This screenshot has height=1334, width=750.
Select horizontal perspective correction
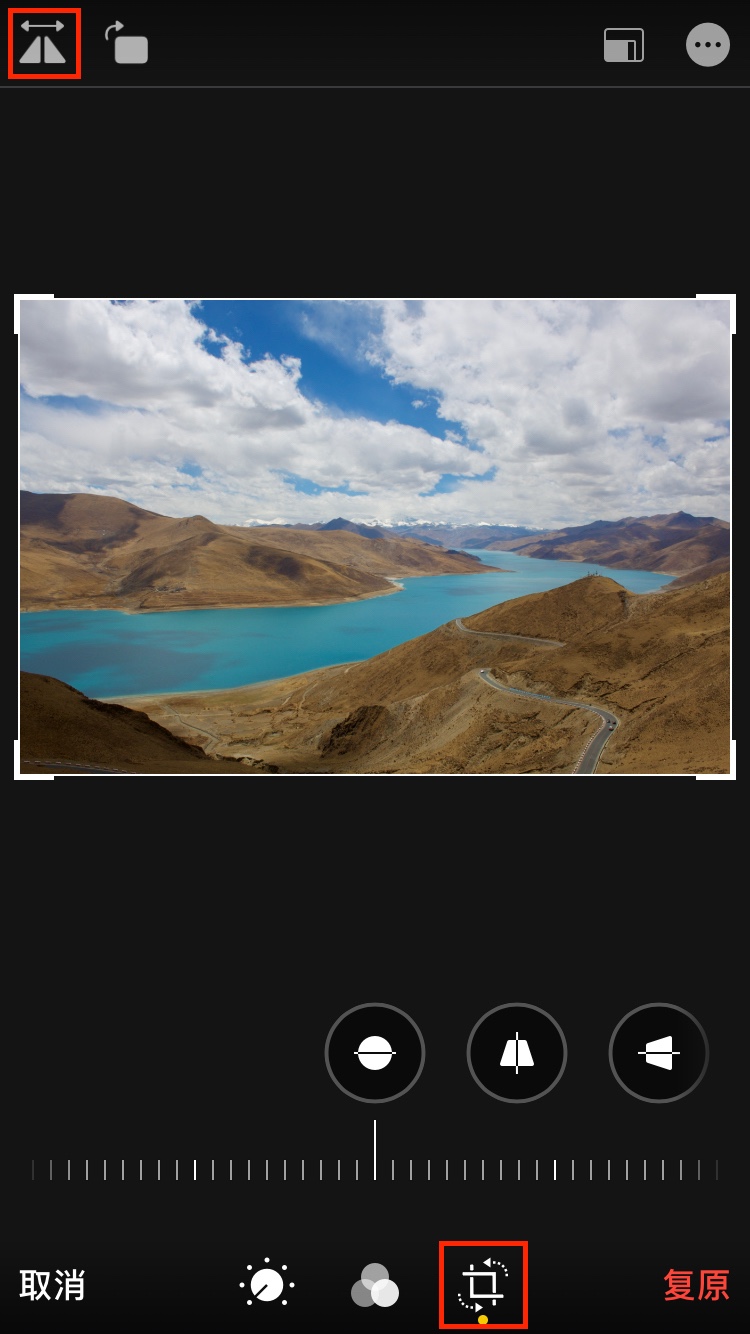[x=659, y=1053]
